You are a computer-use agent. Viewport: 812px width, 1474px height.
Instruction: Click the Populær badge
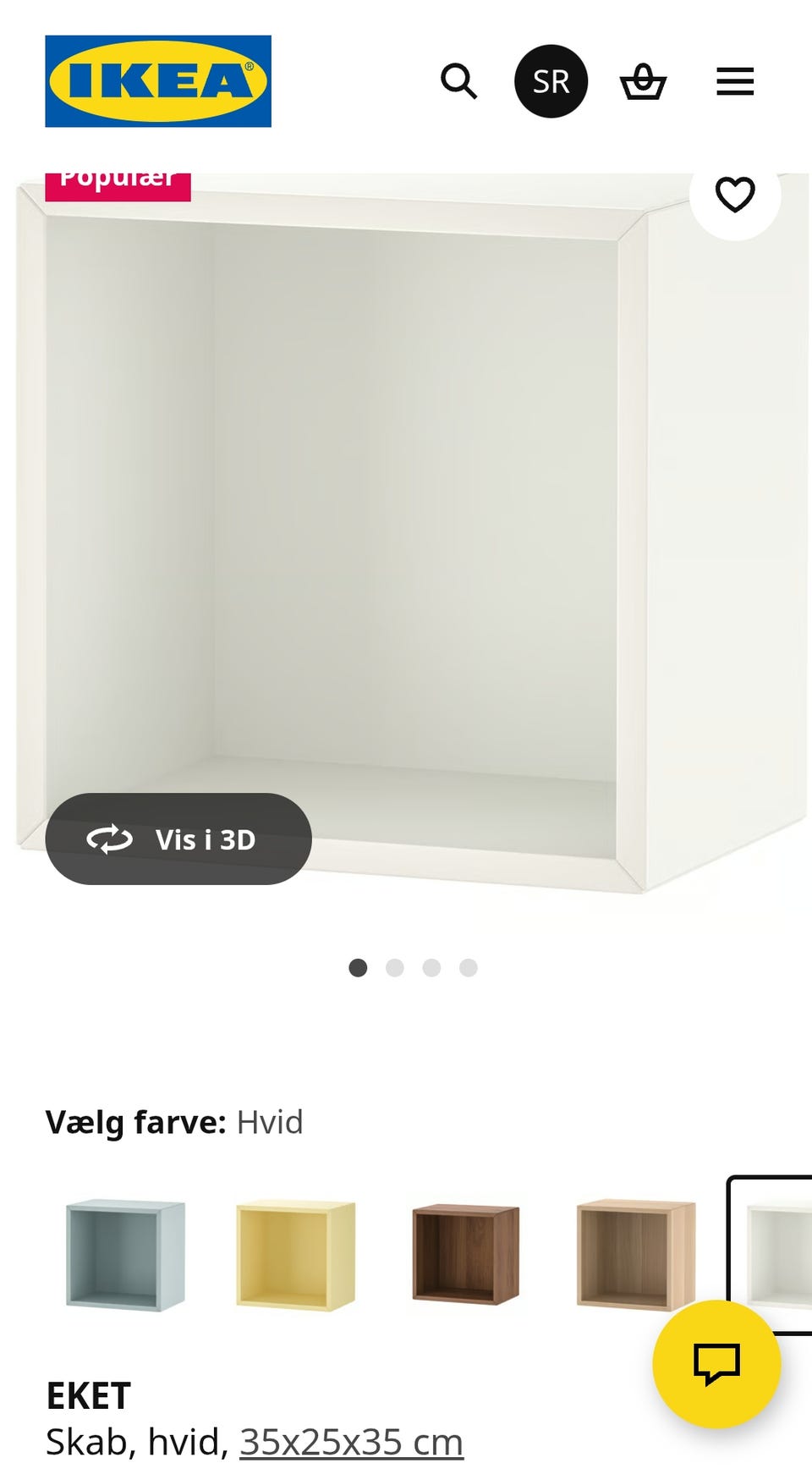point(118,179)
